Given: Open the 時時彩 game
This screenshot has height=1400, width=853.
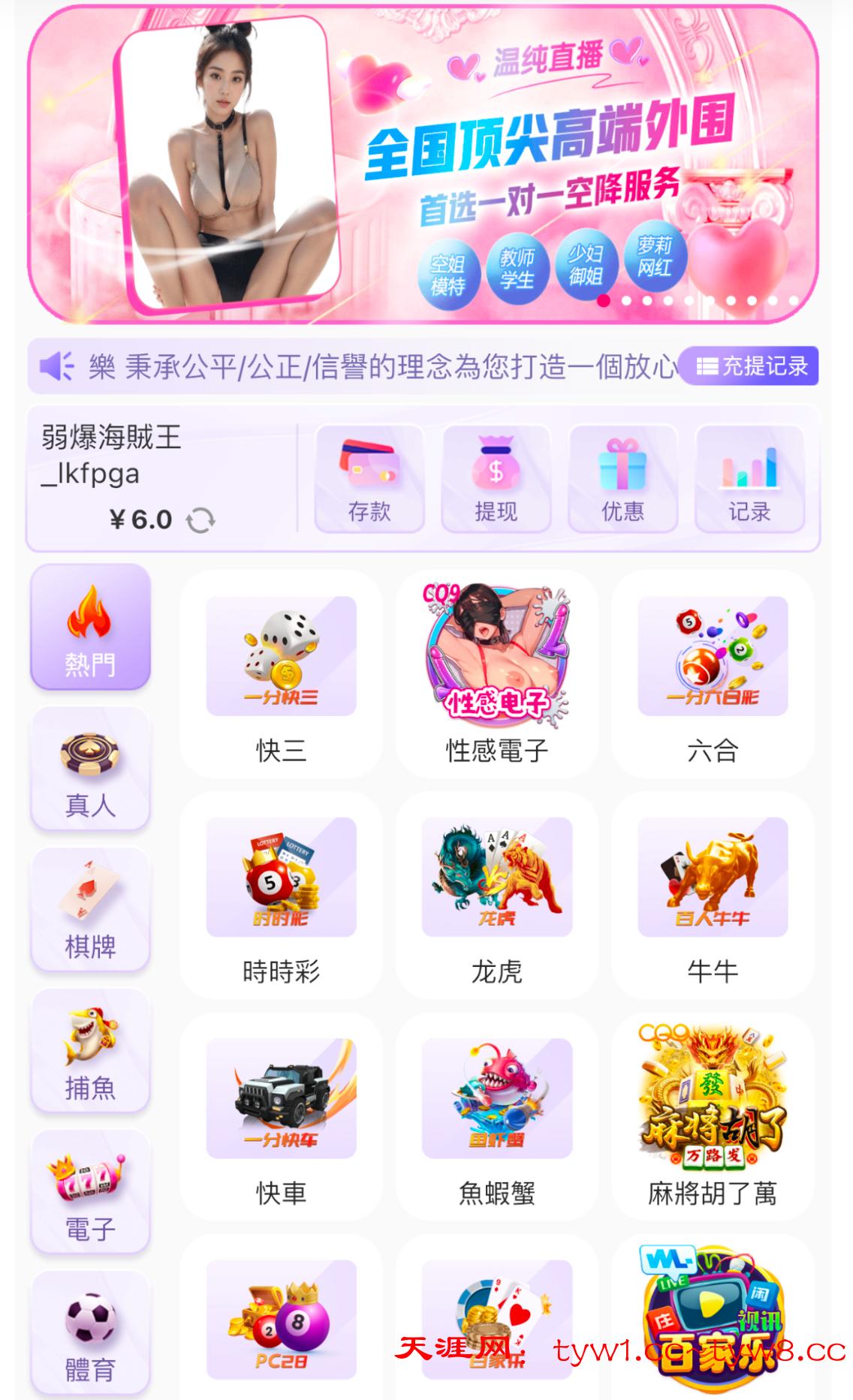Looking at the screenshot, I should pyautogui.click(x=281, y=895).
